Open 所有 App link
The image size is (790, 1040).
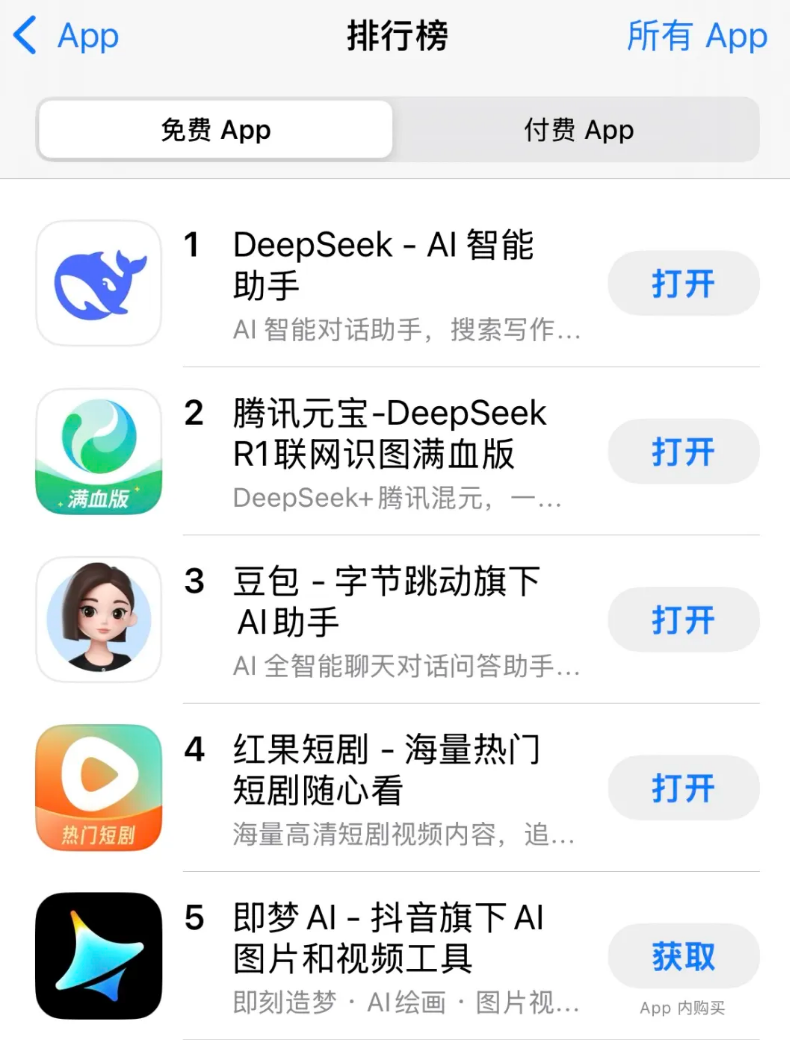pos(697,37)
